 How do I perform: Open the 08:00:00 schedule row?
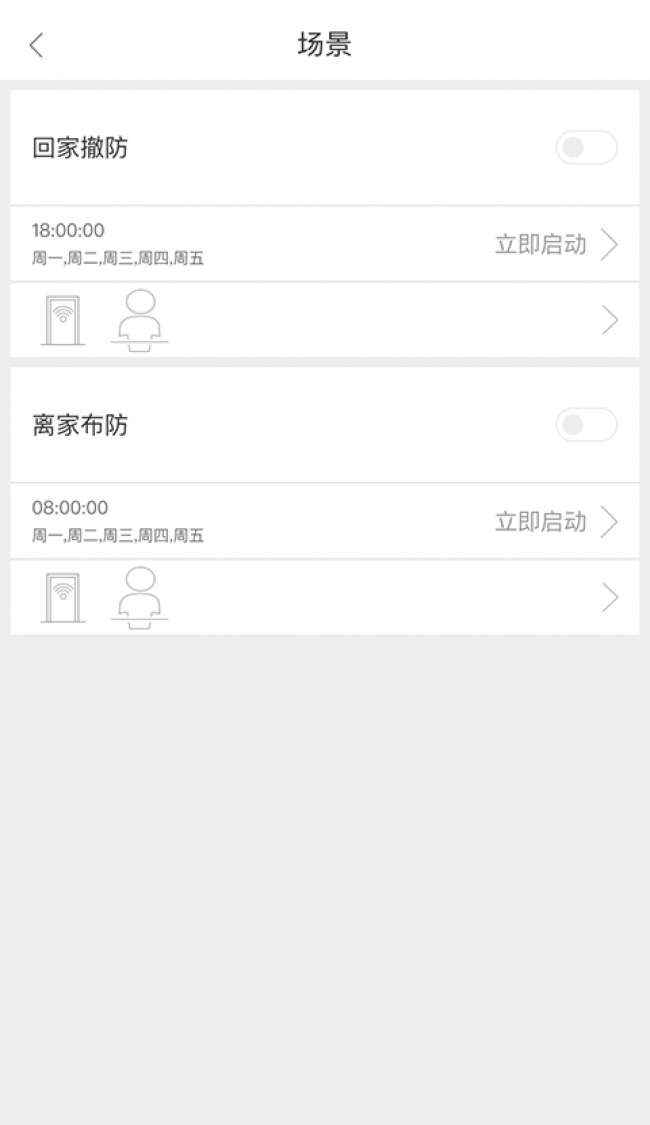pyautogui.click(x=324, y=522)
